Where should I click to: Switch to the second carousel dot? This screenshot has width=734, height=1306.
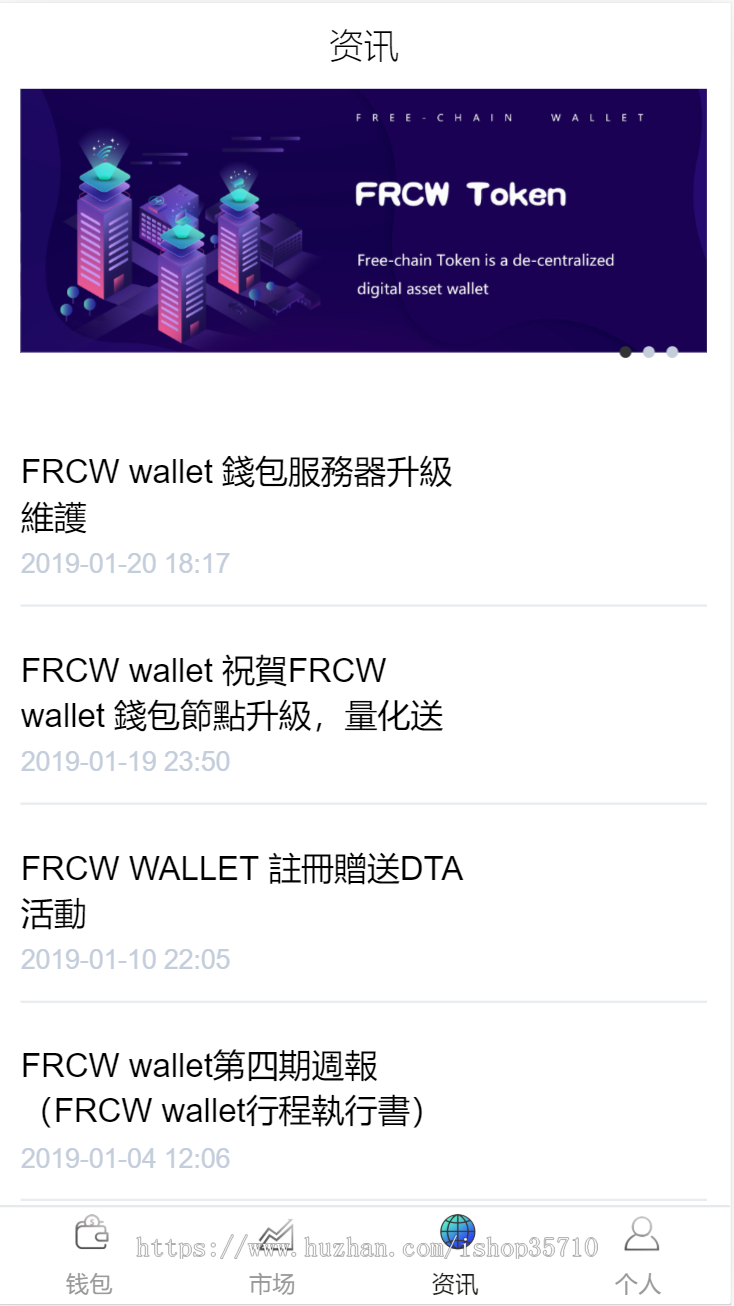pos(648,352)
